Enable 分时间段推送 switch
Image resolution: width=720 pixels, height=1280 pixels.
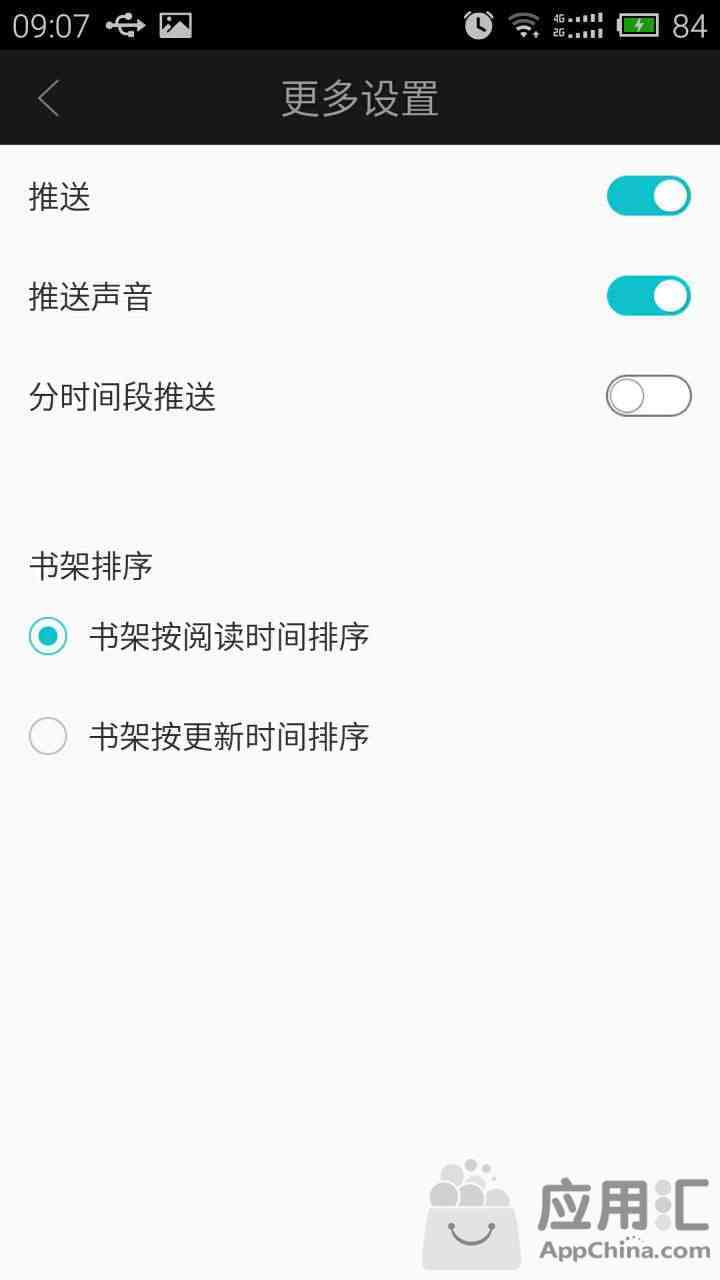click(649, 396)
